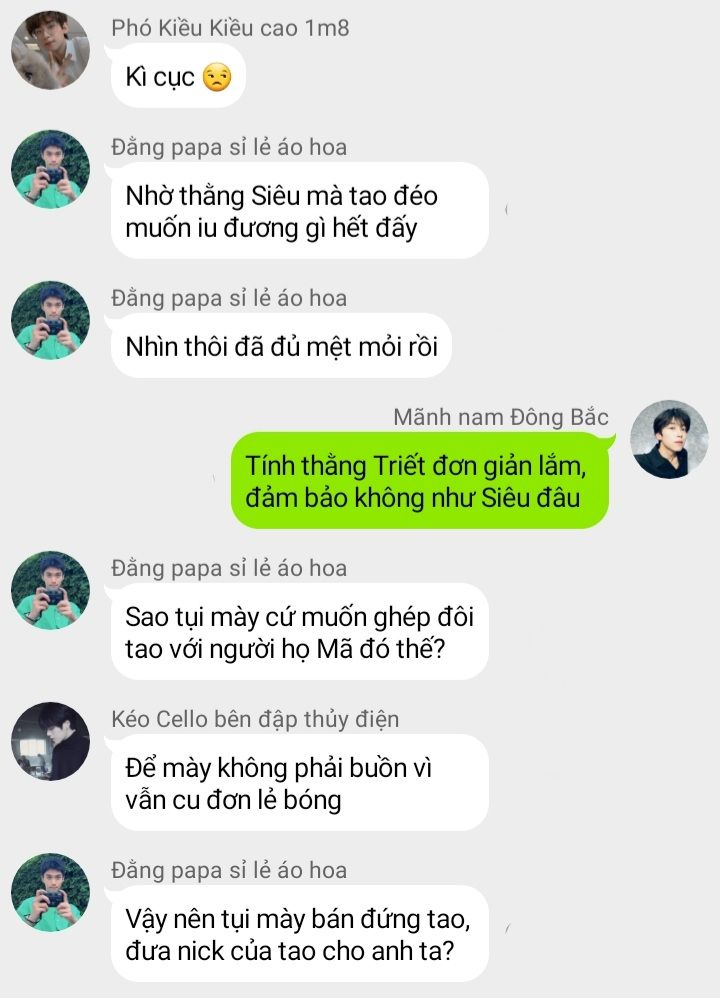Tap avatar beside "Nhờ thằng Siêu" message
Viewport: 720px width, 998px height.
coord(50,169)
